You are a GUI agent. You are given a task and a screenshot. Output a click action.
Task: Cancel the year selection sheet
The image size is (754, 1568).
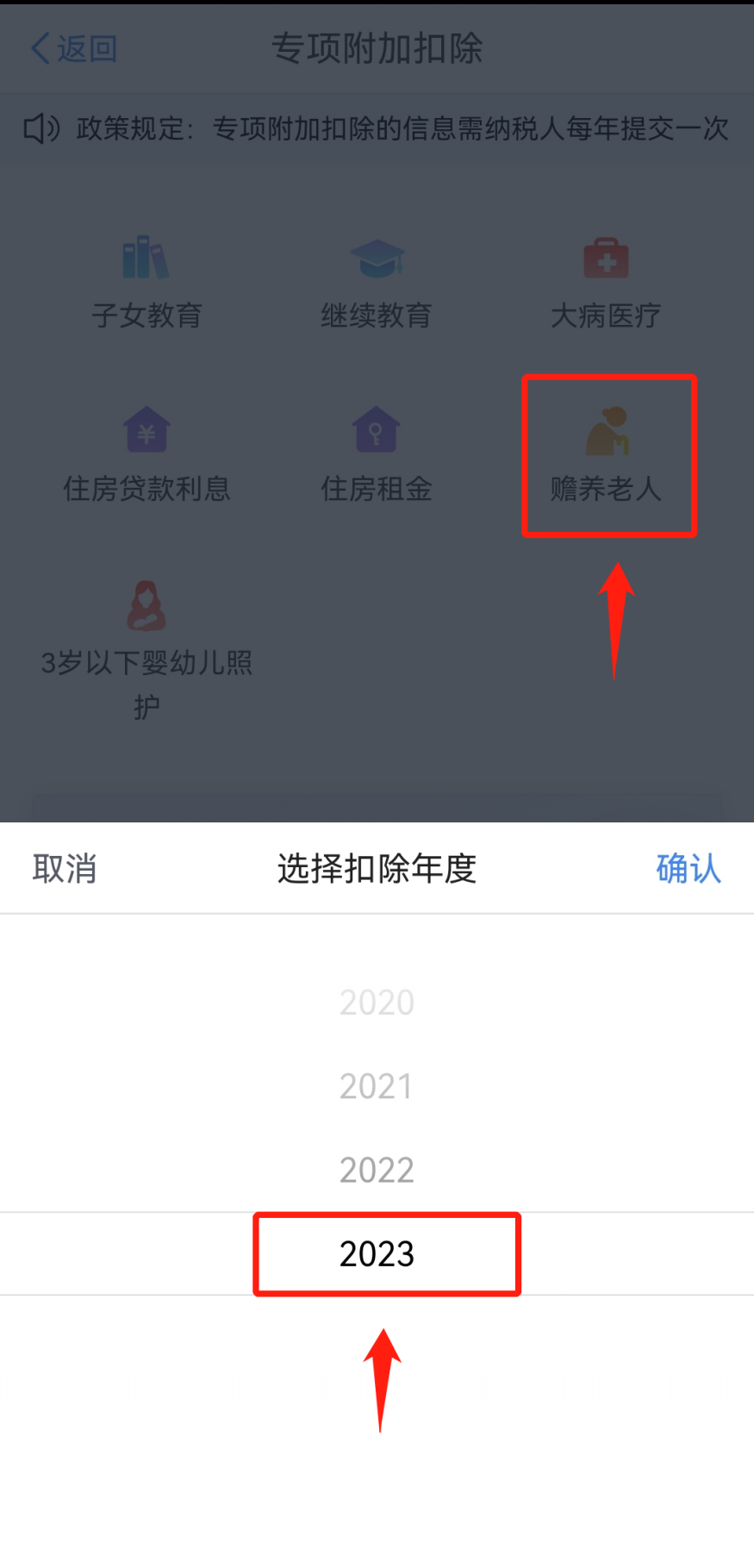point(65,868)
